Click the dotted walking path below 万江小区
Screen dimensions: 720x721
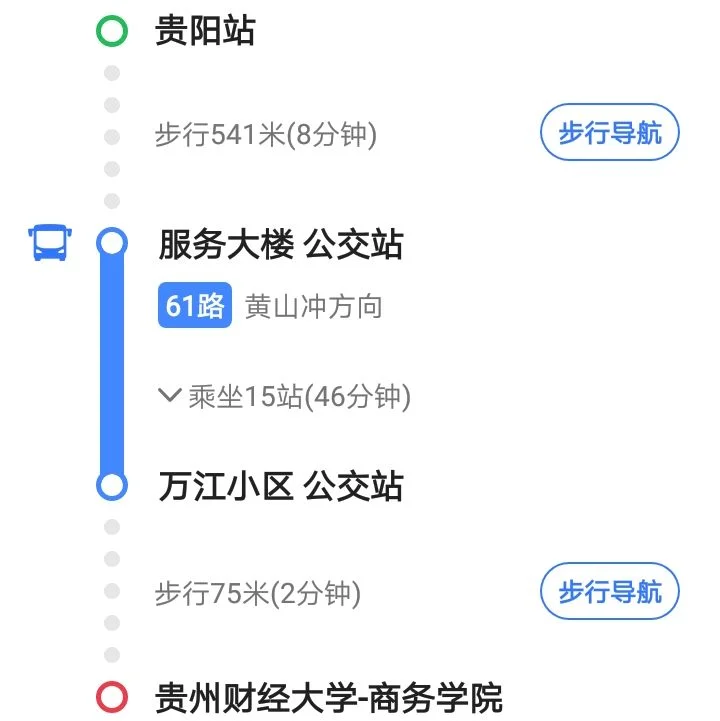(110, 590)
